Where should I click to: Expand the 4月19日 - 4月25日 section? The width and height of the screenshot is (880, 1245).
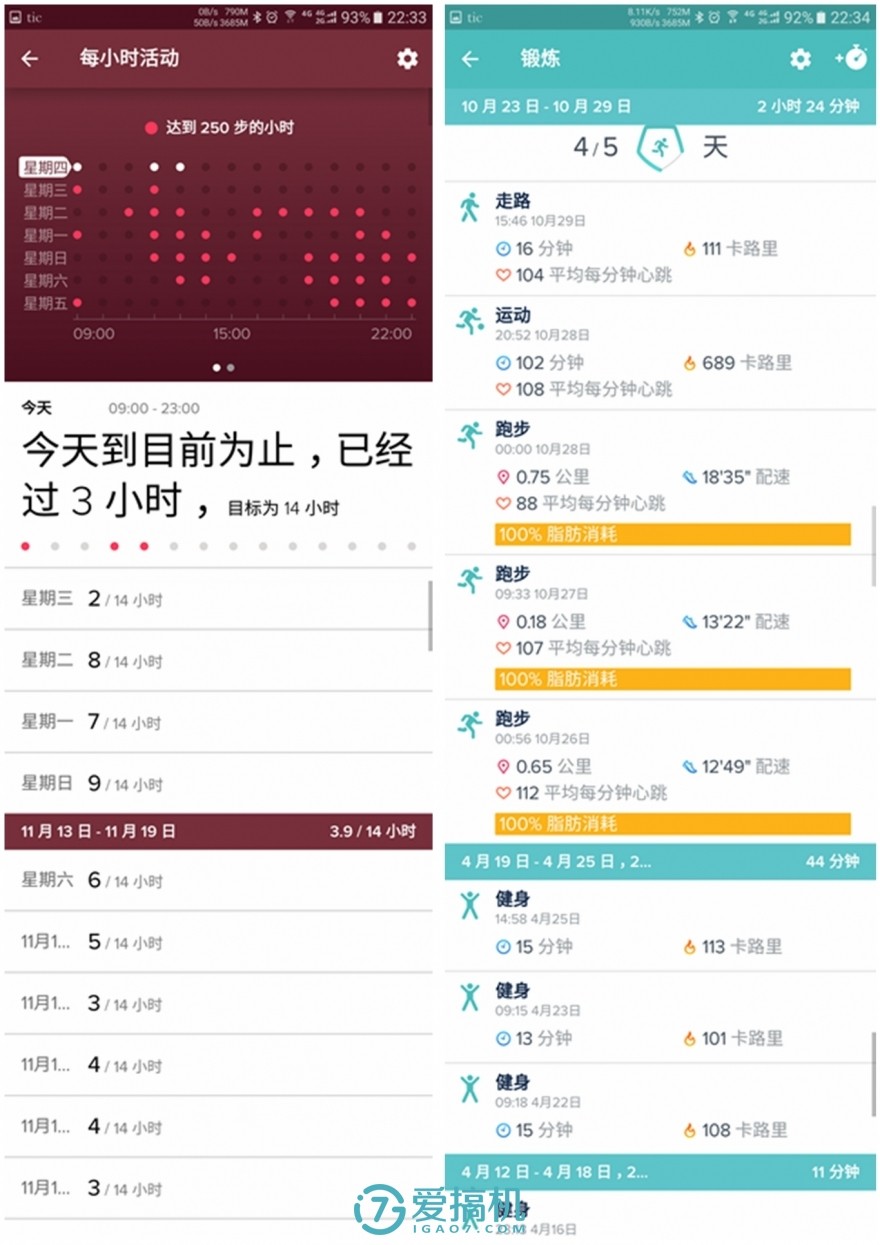658,862
